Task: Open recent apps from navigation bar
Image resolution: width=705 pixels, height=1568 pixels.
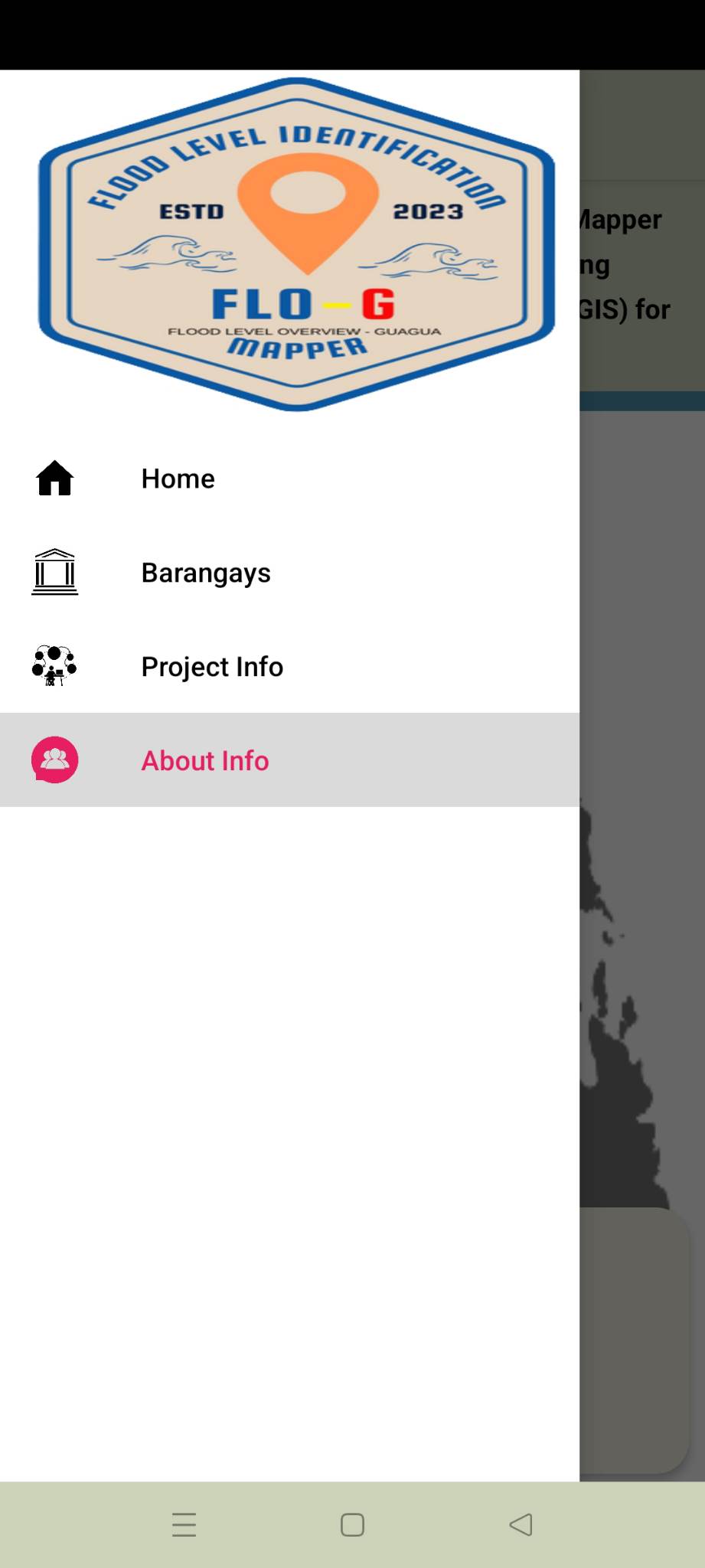Action: point(184,1524)
